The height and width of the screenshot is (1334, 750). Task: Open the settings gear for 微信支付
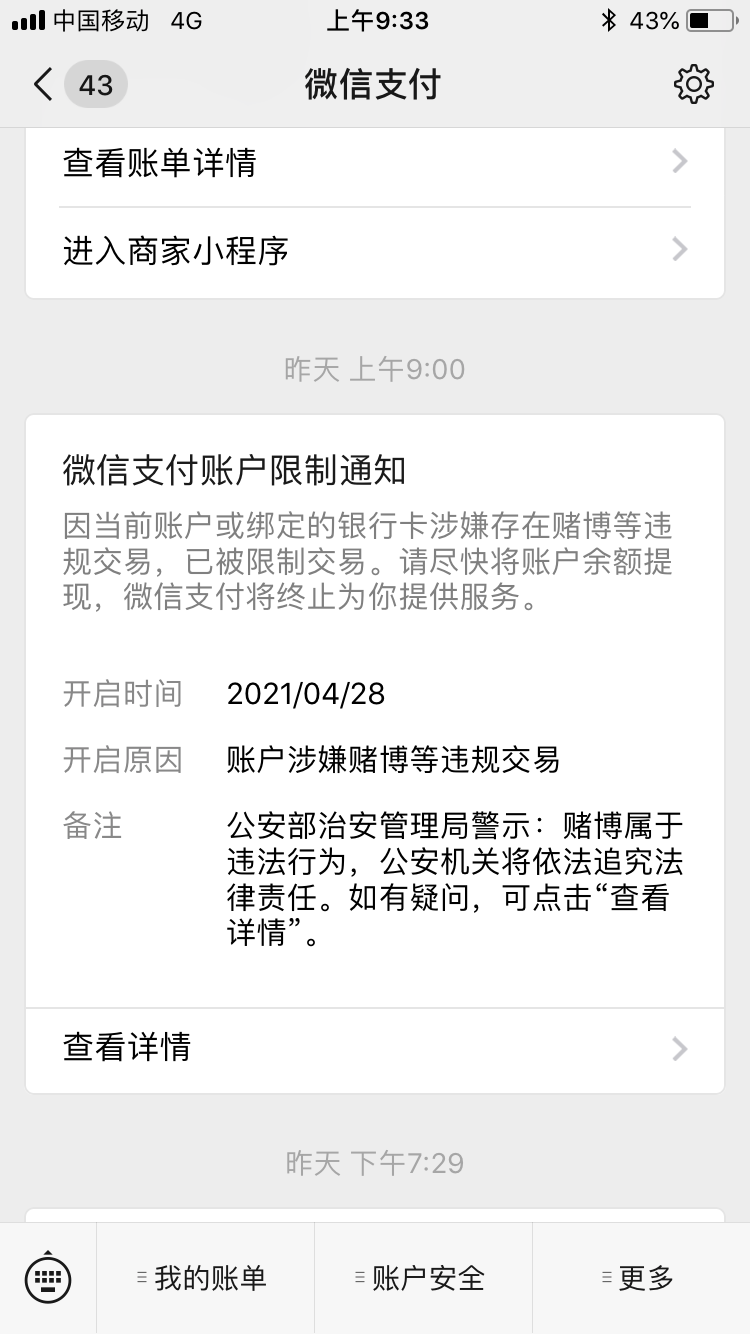click(694, 84)
